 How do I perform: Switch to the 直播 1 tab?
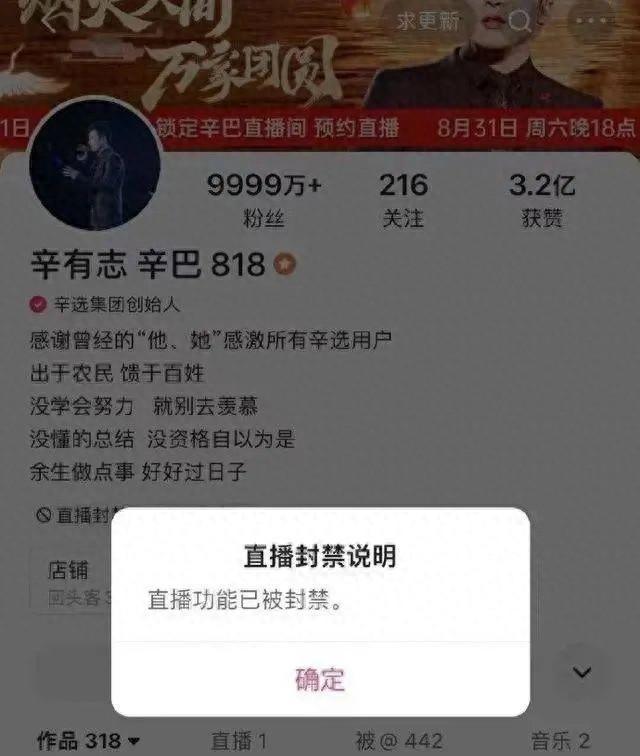tap(239, 741)
